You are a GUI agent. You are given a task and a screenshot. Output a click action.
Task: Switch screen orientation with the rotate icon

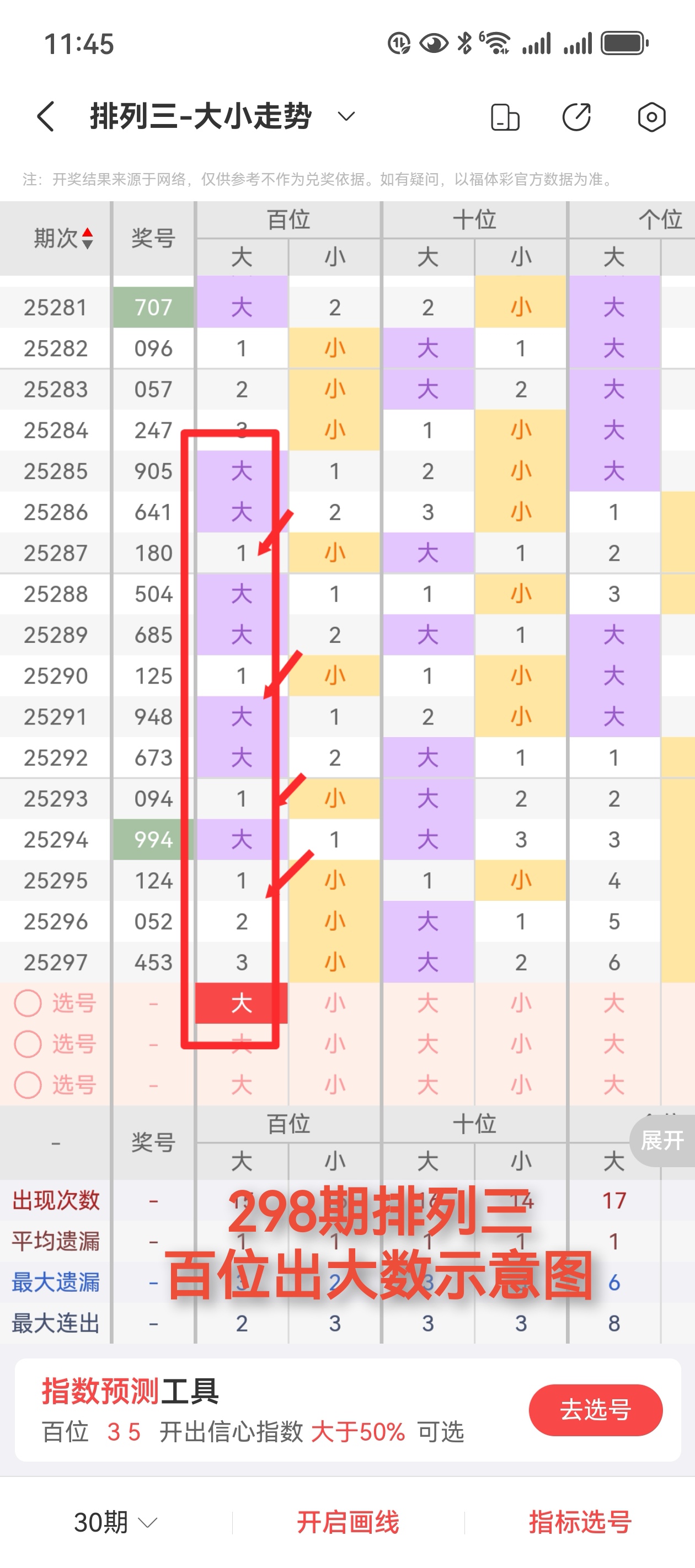[505, 117]
